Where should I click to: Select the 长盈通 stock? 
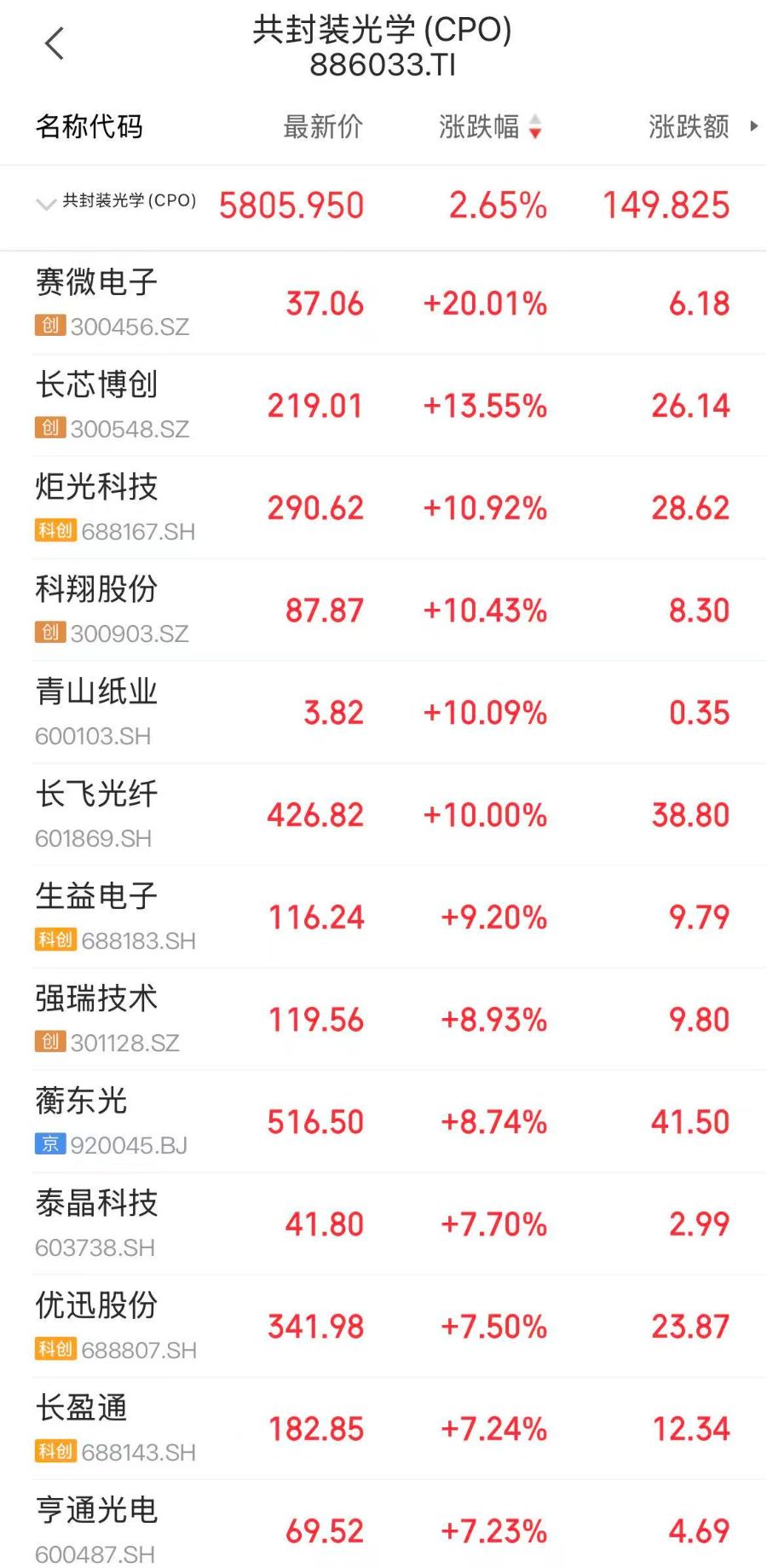pos(383,1429)
